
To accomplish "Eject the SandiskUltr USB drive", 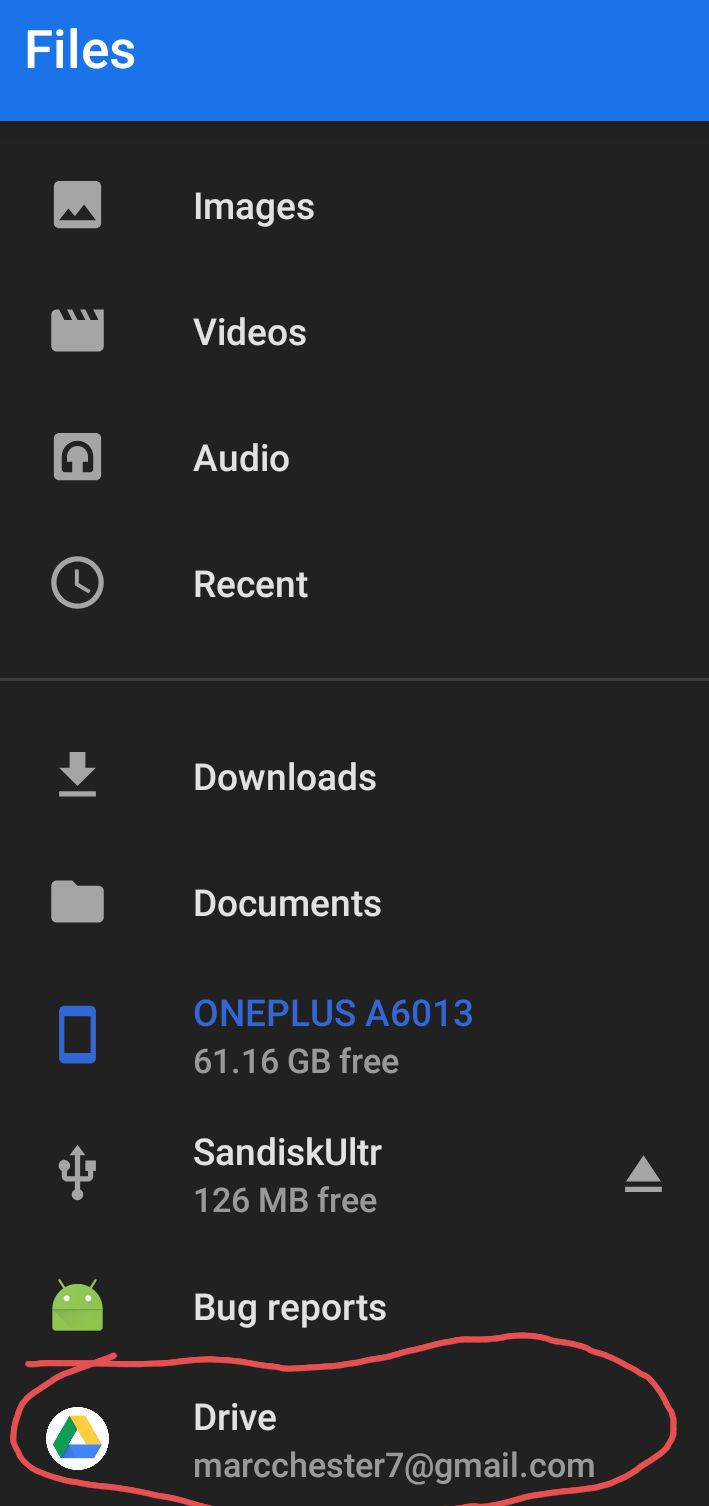I will (x=643, y=1174).
